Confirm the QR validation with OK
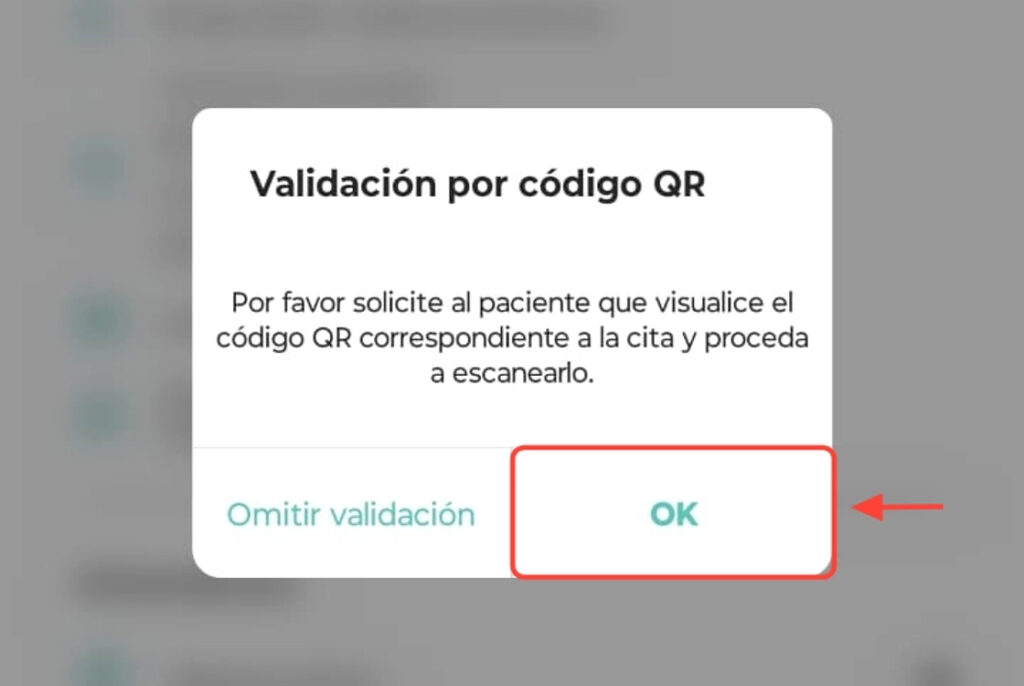1024x686 pixels. 673,513
